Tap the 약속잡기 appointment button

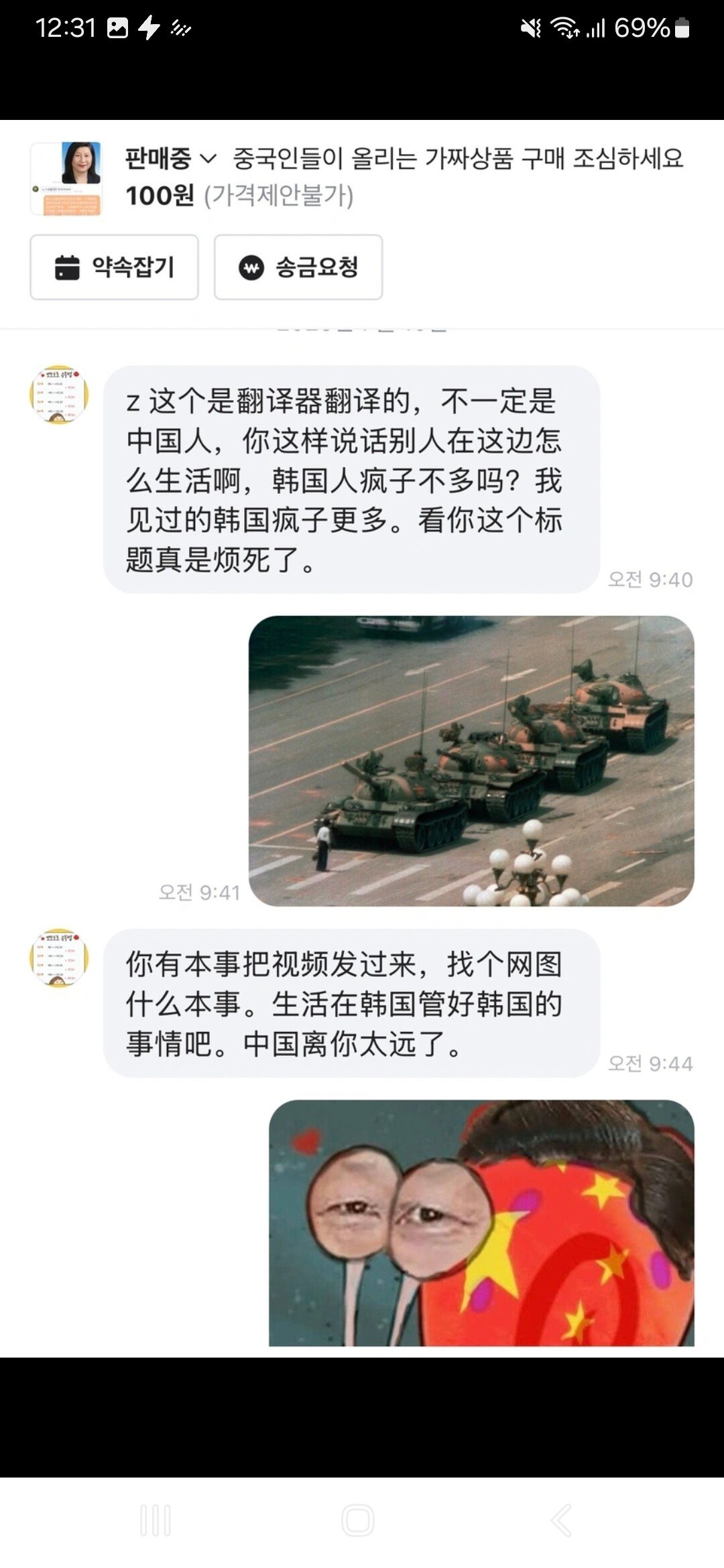[114, 267]
